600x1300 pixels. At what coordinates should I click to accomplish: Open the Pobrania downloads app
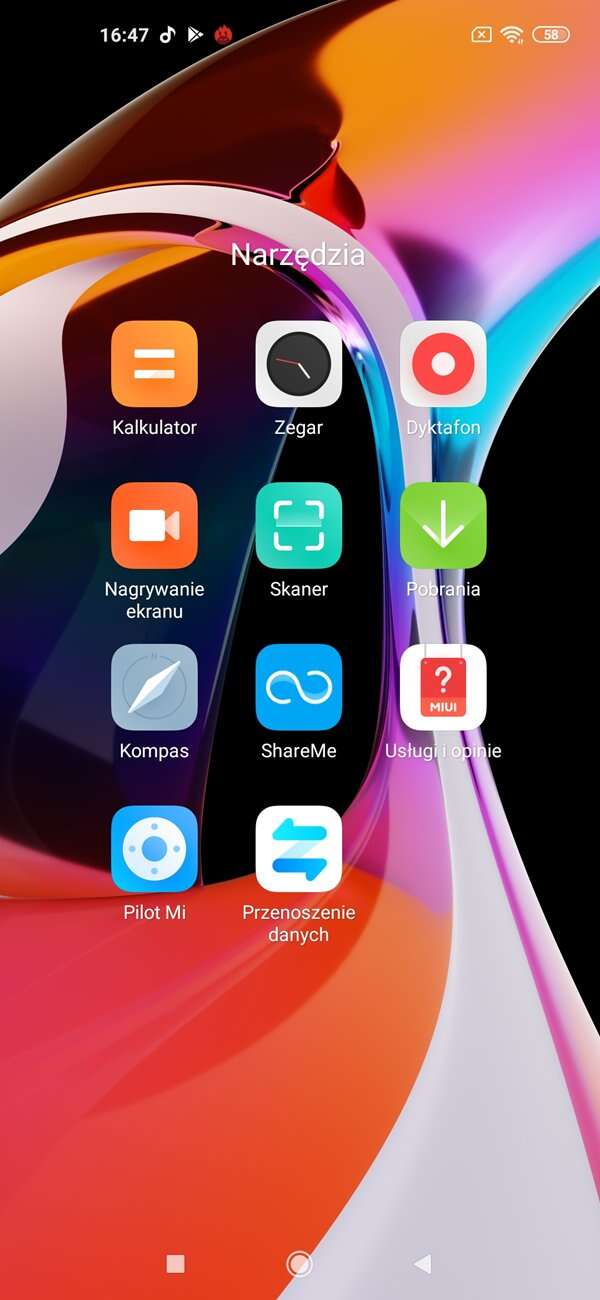[x=443, y=526]
